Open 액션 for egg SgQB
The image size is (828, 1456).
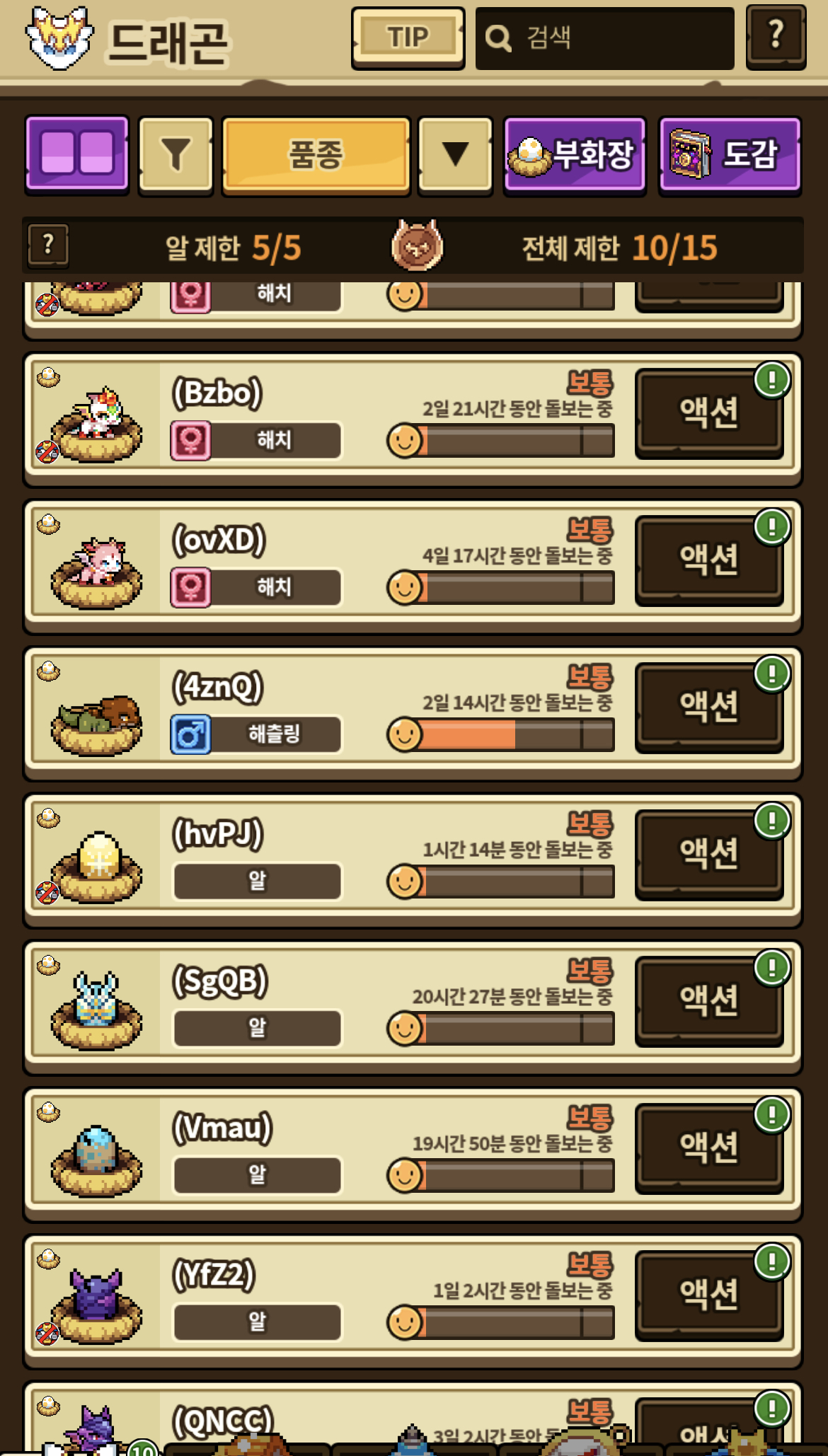709,1001
